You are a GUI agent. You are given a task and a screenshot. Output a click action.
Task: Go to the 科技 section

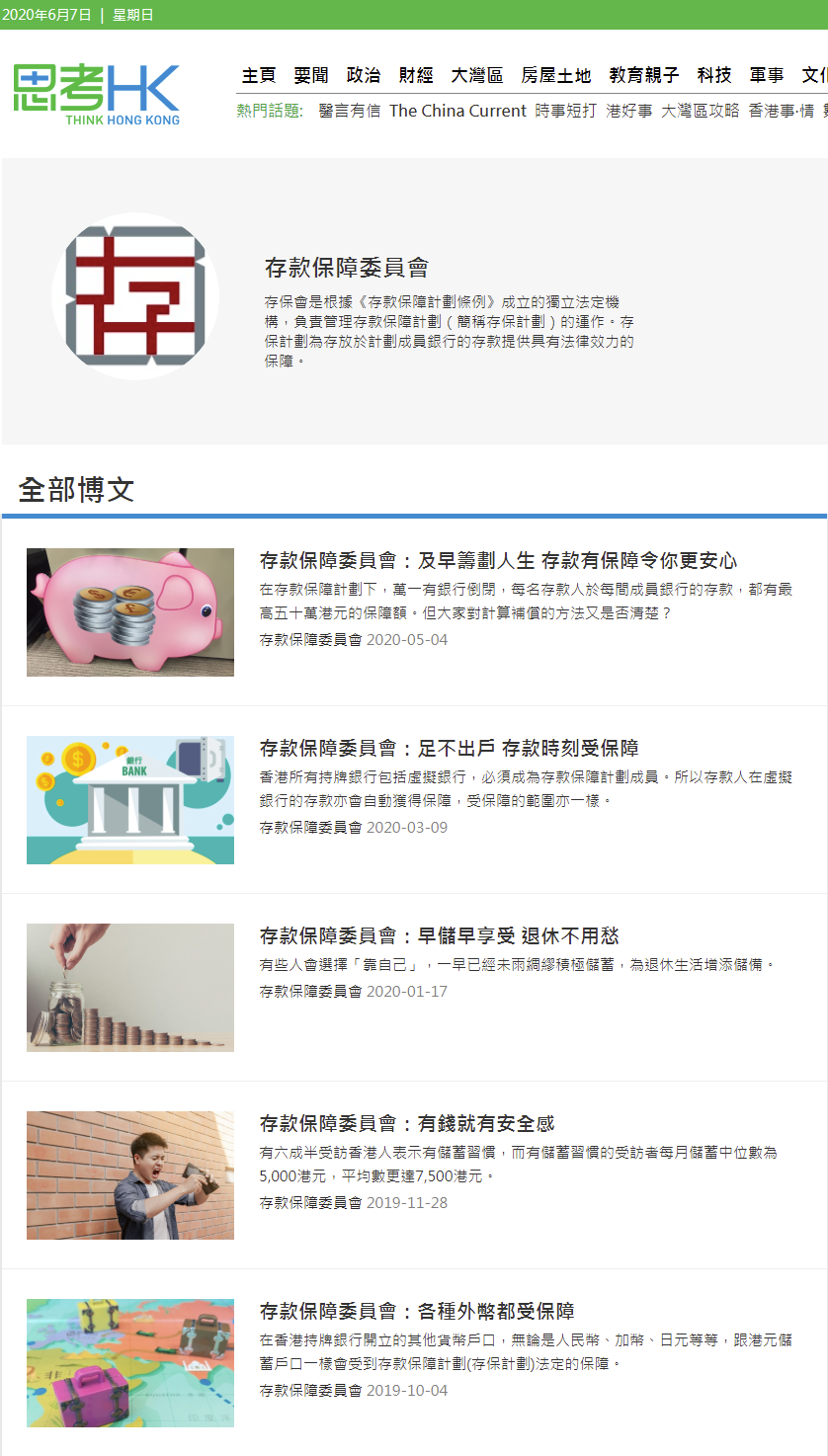pyautogui.click(x=714, y=76)
